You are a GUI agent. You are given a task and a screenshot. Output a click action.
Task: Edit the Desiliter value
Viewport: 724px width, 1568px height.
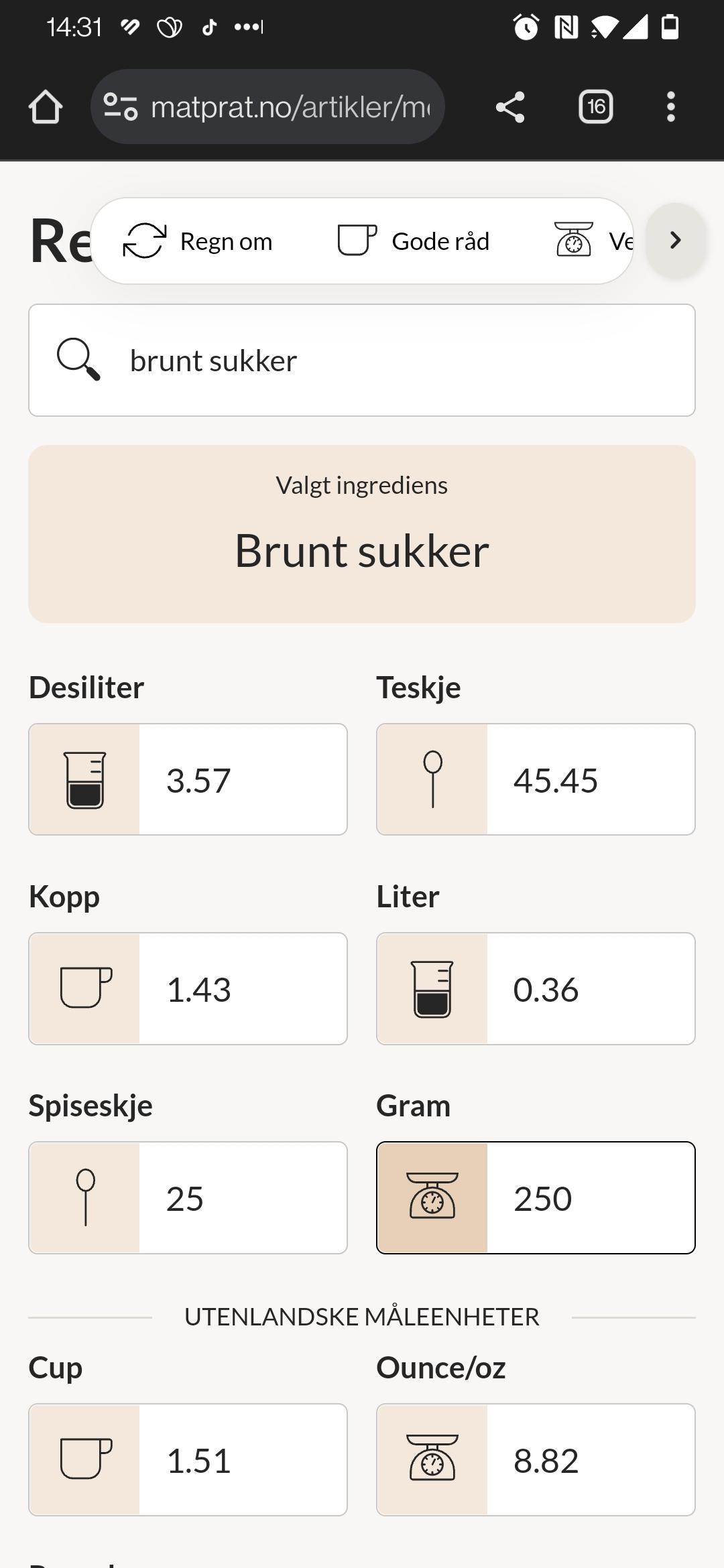point(243,779)
